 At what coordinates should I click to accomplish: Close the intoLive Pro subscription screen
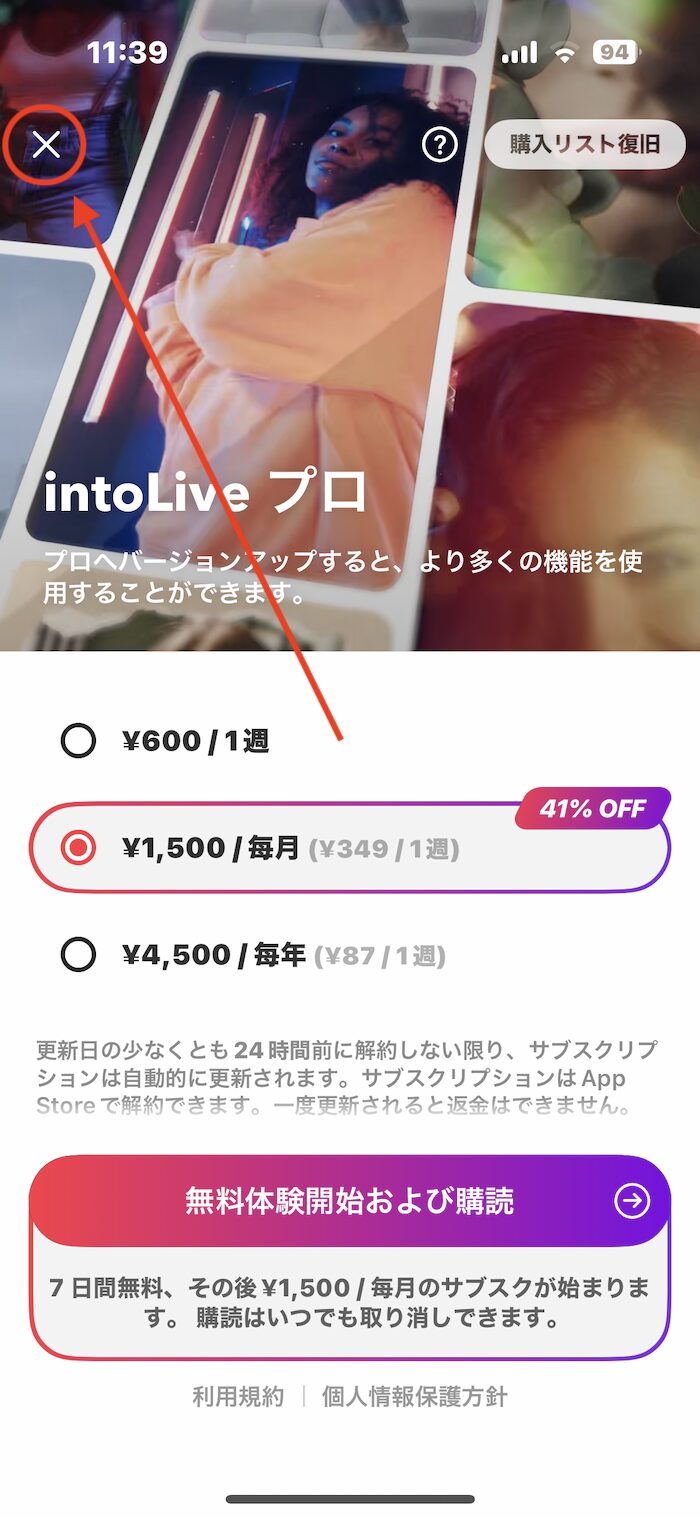coord(46,146)
